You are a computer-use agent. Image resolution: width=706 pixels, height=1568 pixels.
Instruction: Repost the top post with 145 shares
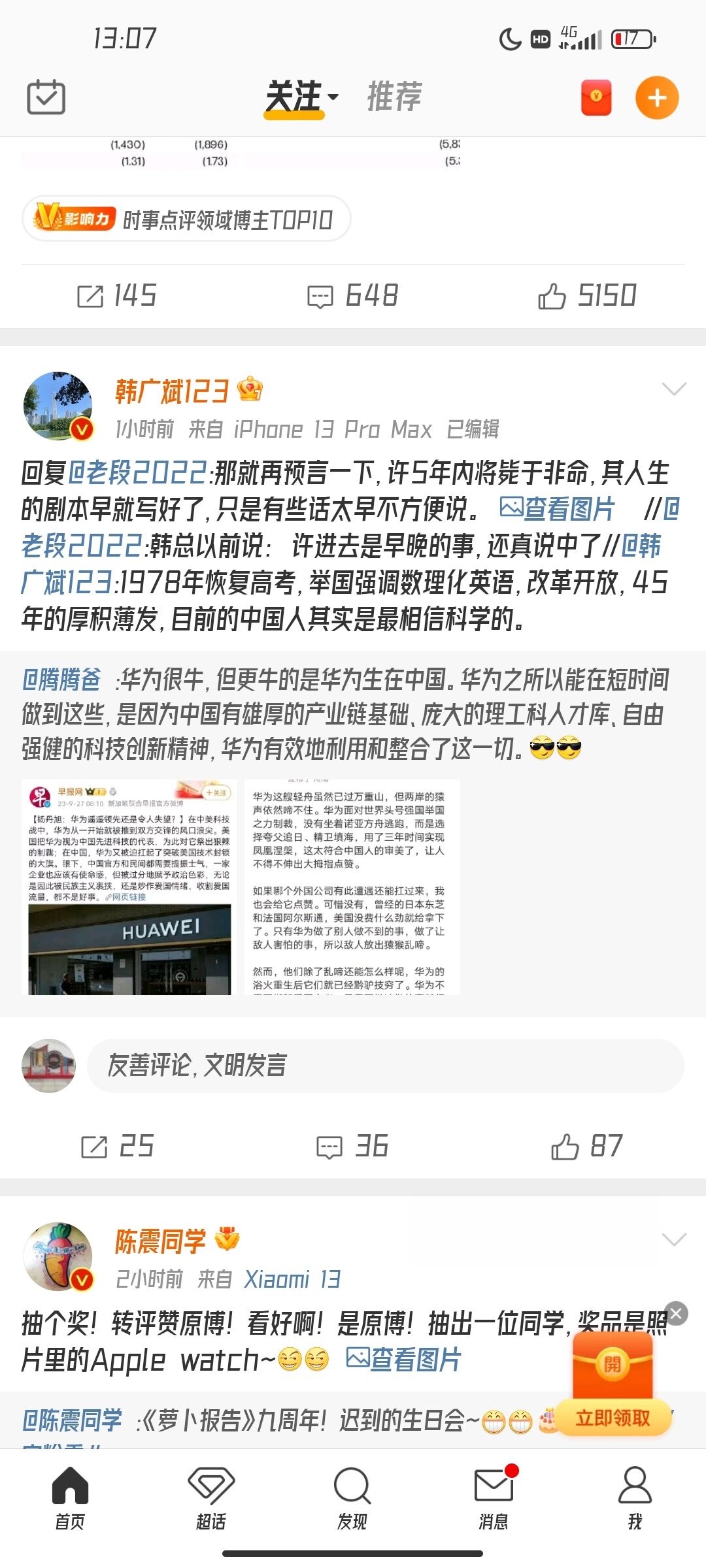coord(116,295)
